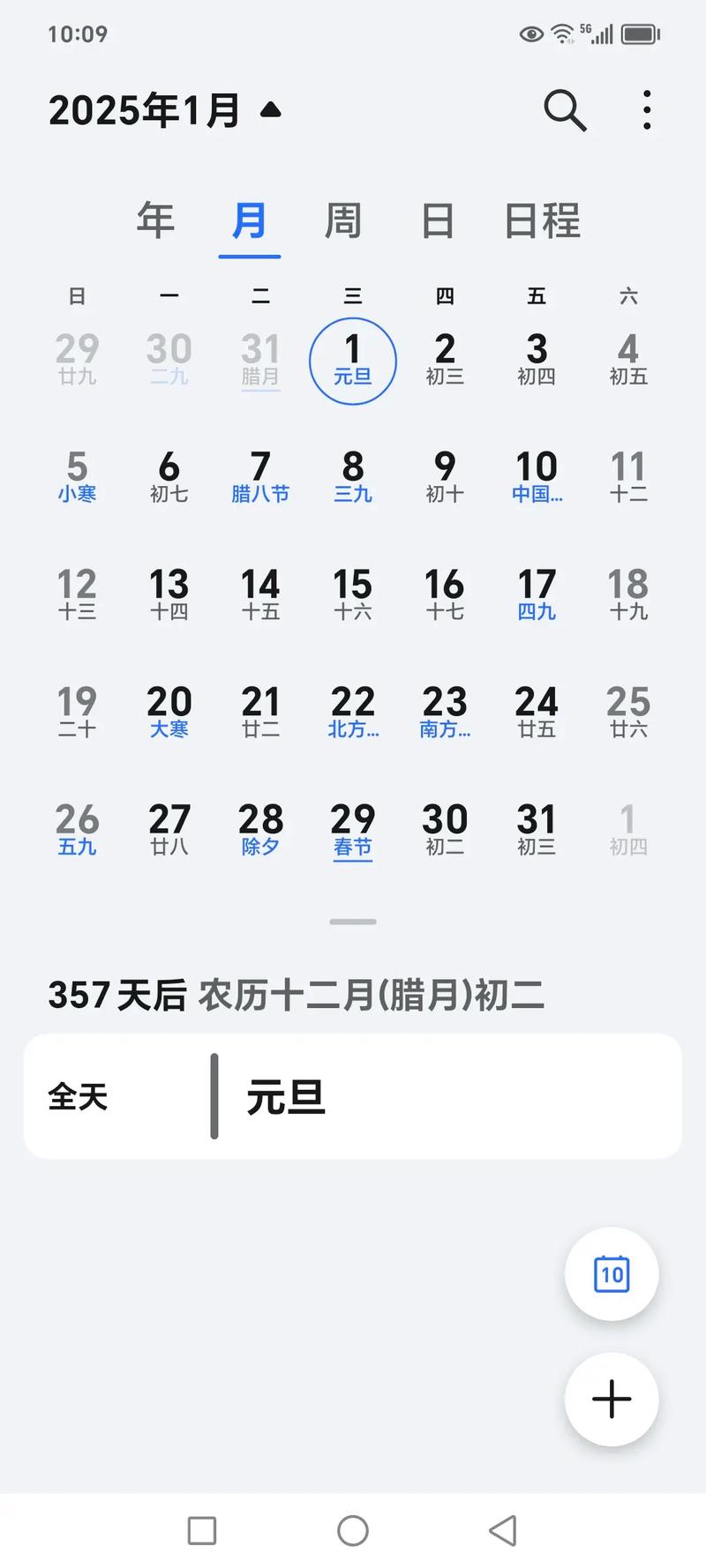Screen dimensions: 706x1568
Task: Select January 28 除夕
Action: tap(260, 830)
